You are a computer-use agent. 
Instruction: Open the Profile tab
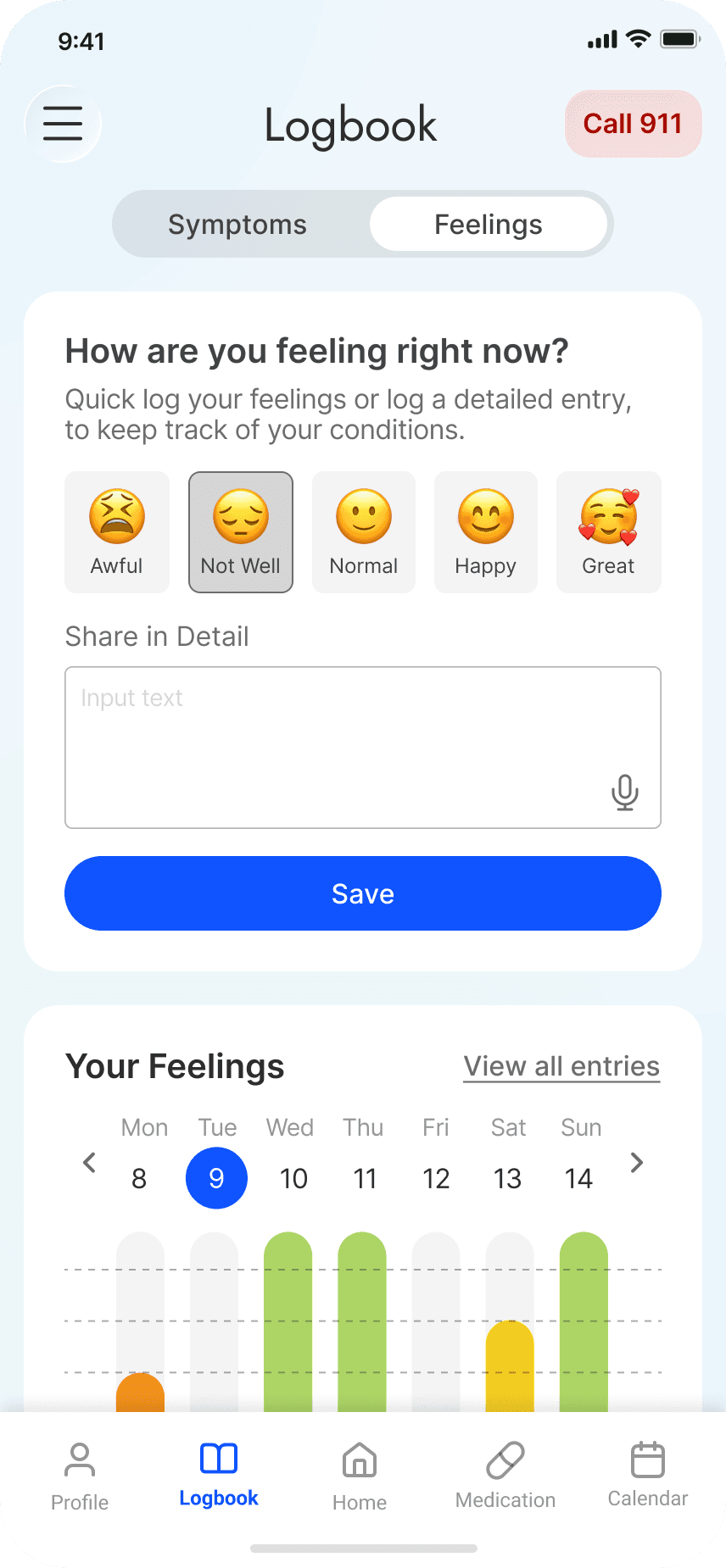click(x=80, y=1476)
